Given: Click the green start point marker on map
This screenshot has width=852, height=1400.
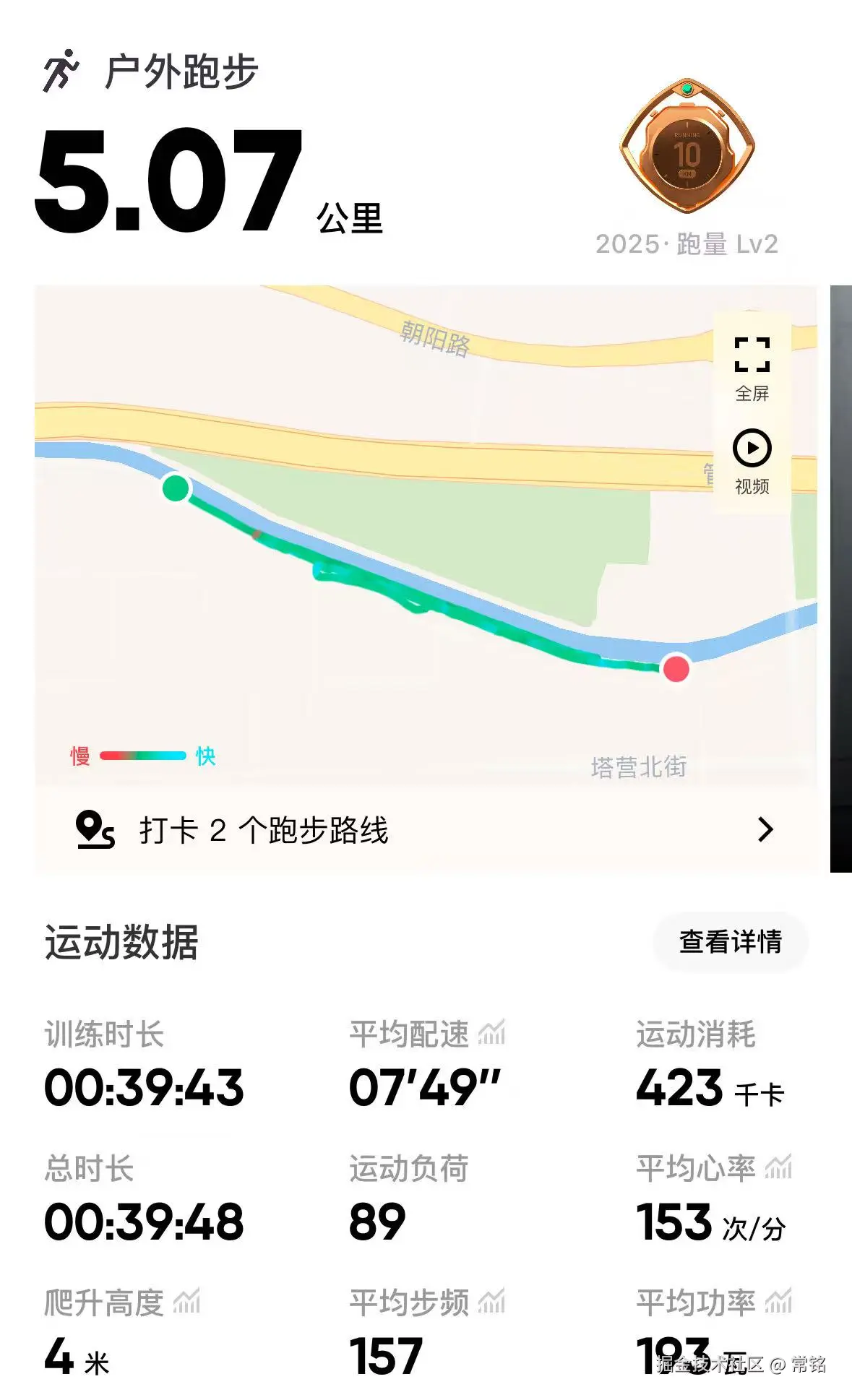Looking at the screenshot, I should (176, 490).
